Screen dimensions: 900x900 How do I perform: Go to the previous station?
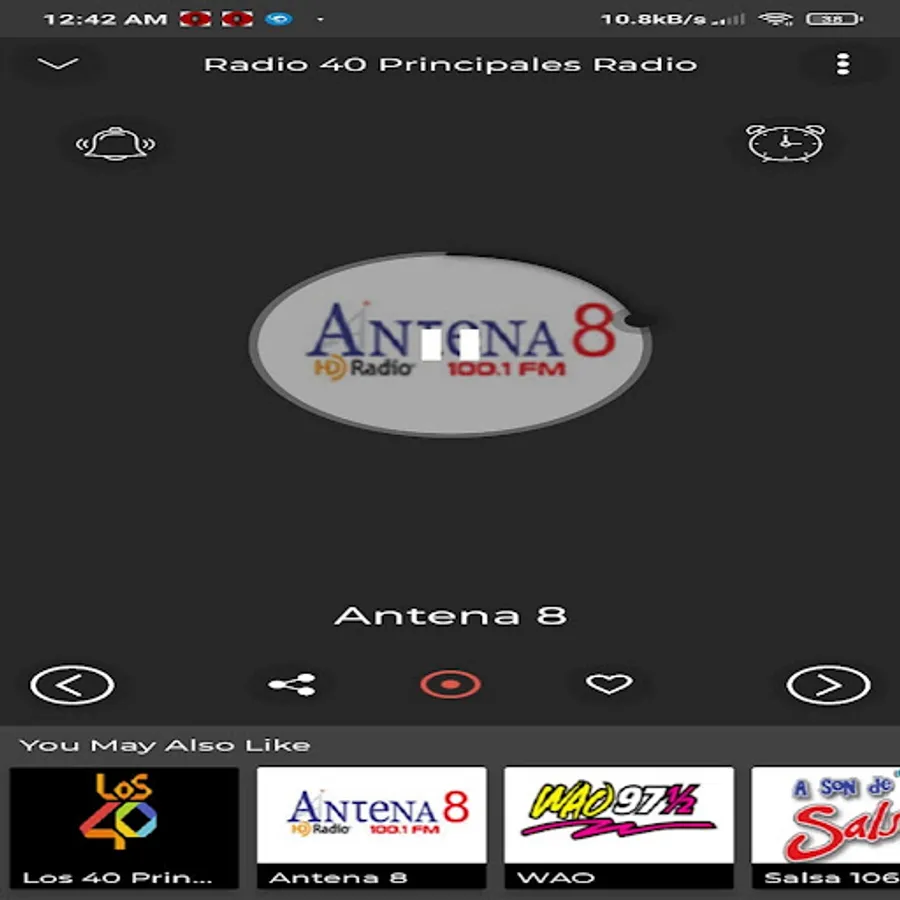coord(72,685)
